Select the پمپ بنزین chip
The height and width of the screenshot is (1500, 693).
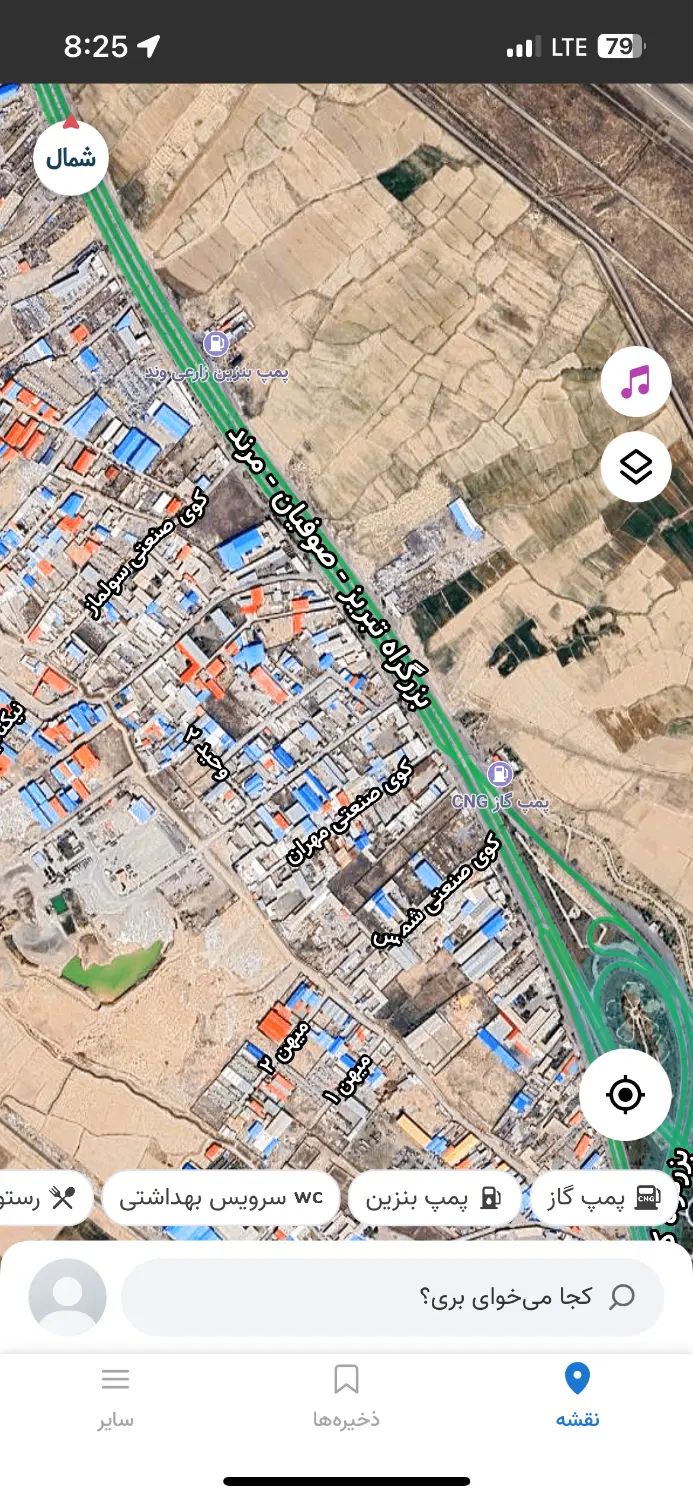click(x=434, y=1198)
